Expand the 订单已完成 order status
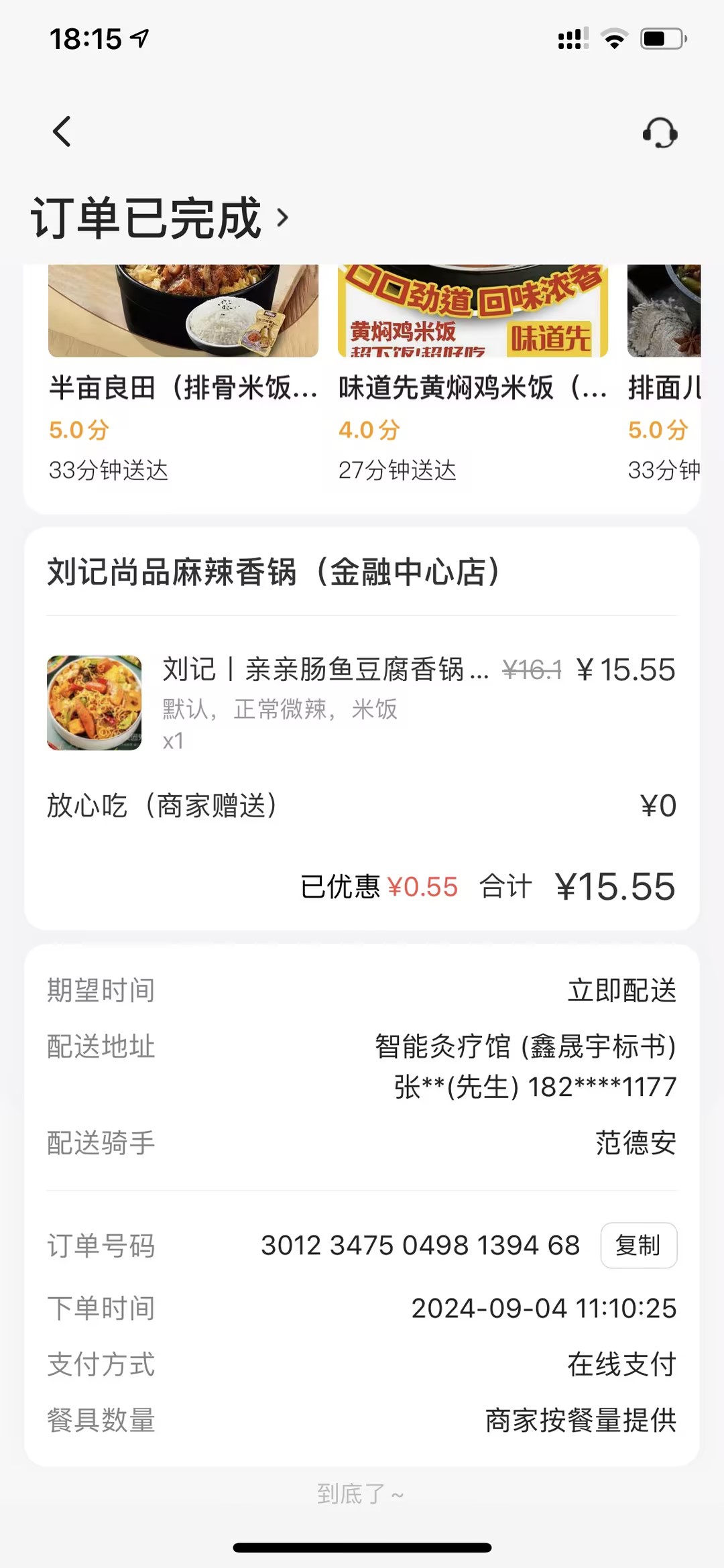This screenshot has height=1568, width=724. pyautogui.click(x=160, y=218)
